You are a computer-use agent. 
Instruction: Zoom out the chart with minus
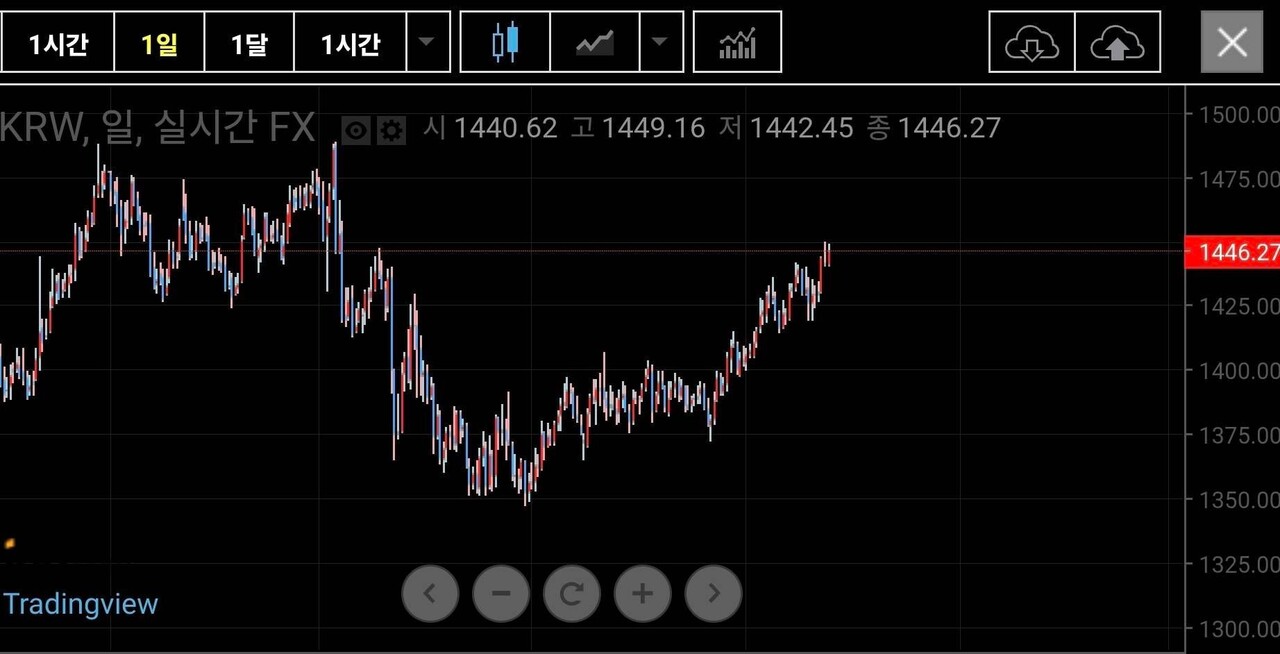[x=501, y=593]
